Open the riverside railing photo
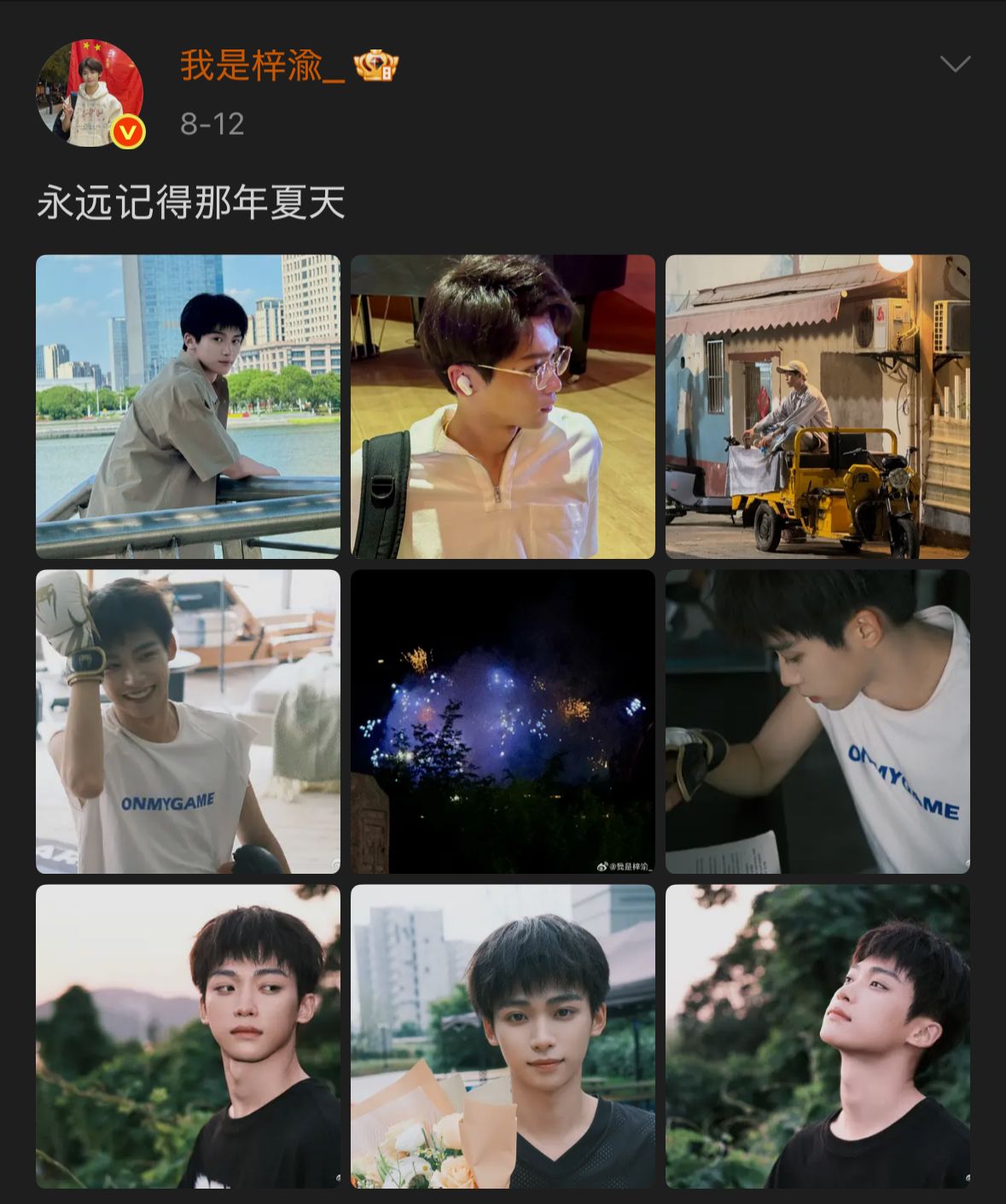The height and width of the screenshot is (1204, 1006). (188, 406)
